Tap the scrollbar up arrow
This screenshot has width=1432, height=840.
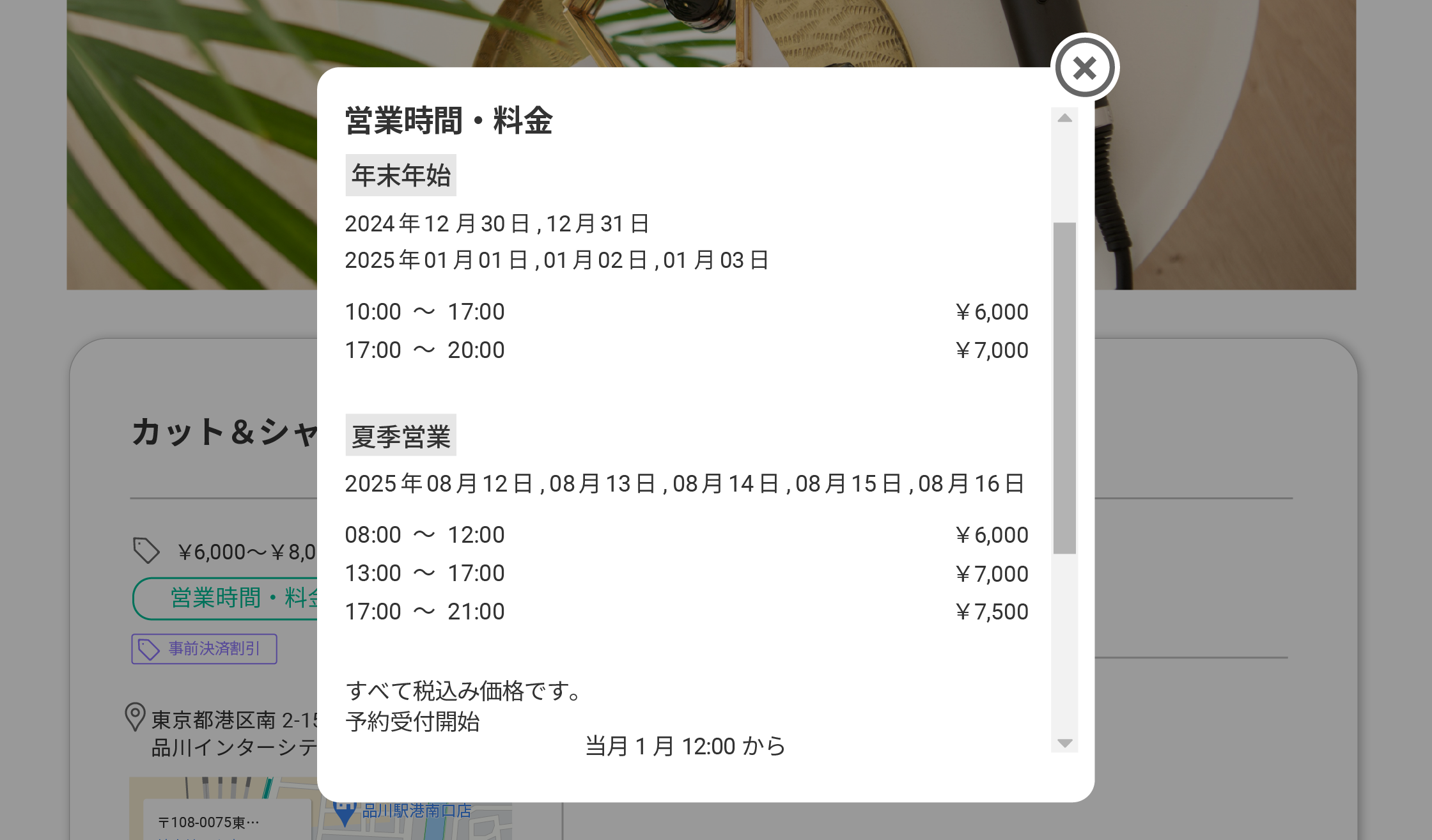1064,118
